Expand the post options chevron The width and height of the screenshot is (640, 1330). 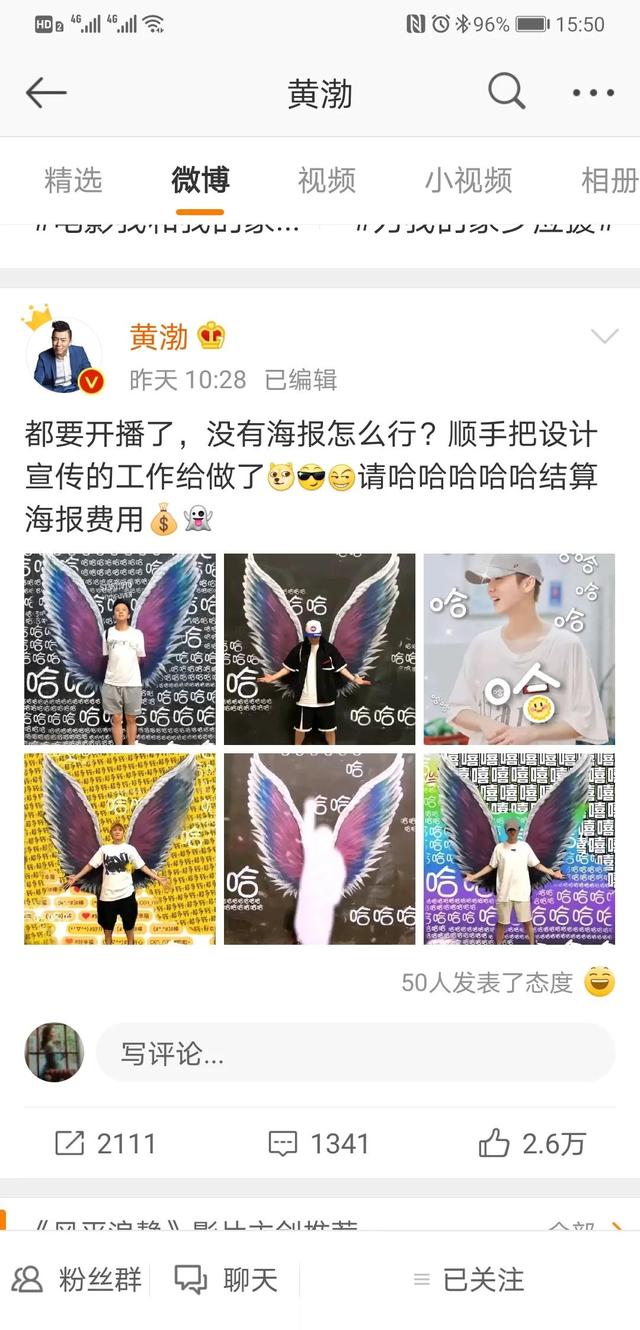click(604, 337)
